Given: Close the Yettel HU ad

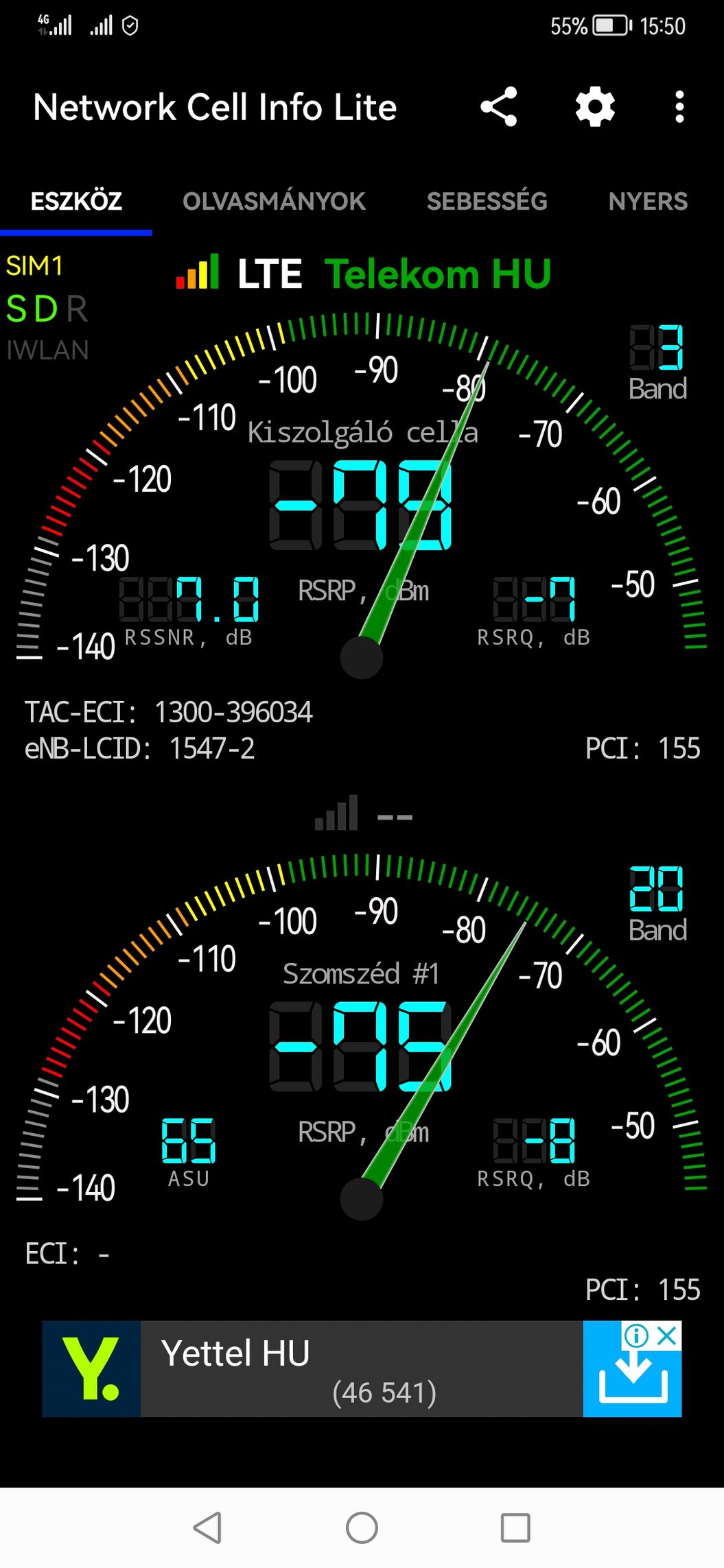Looking at the screenshot, I should 668,1335.
